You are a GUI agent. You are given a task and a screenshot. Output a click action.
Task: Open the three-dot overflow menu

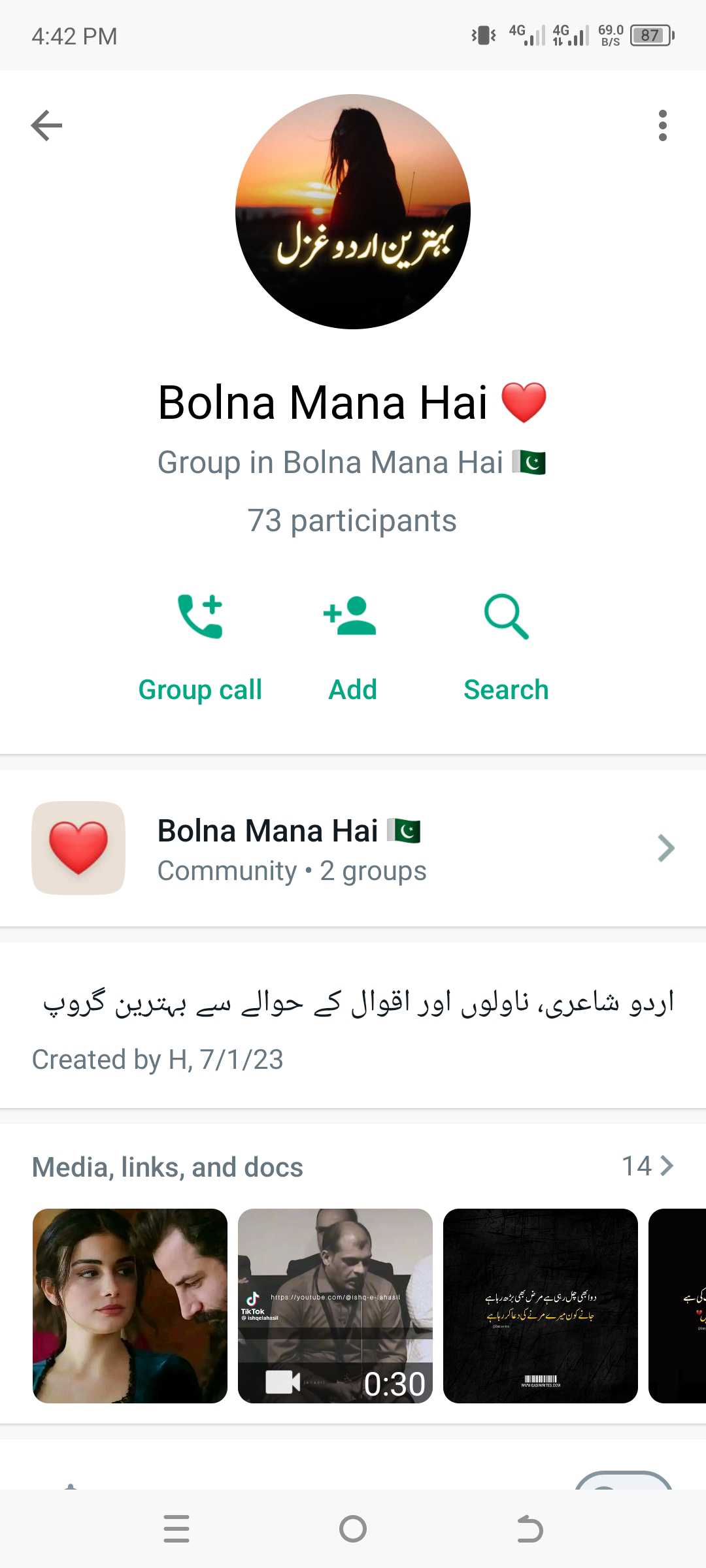tap(662, 125)
